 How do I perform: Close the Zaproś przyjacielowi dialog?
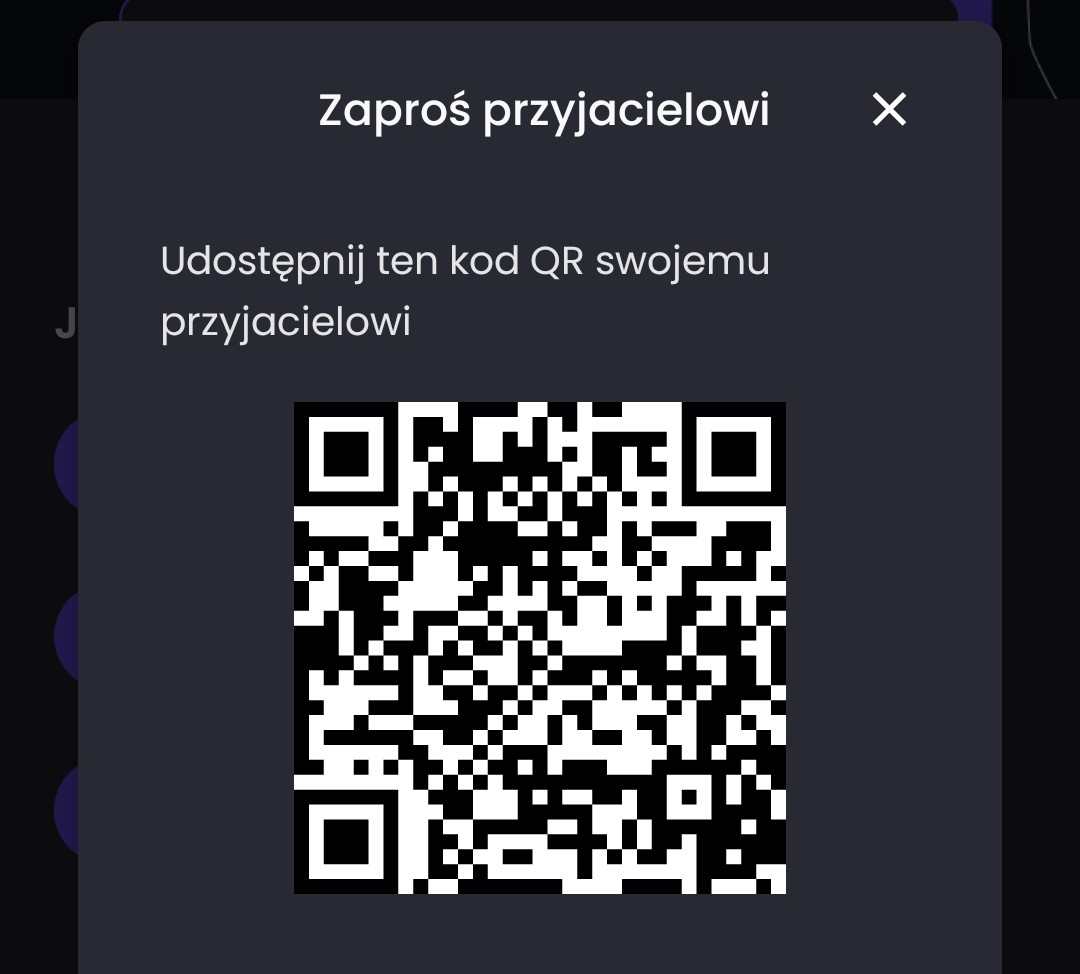coord(888,109)
